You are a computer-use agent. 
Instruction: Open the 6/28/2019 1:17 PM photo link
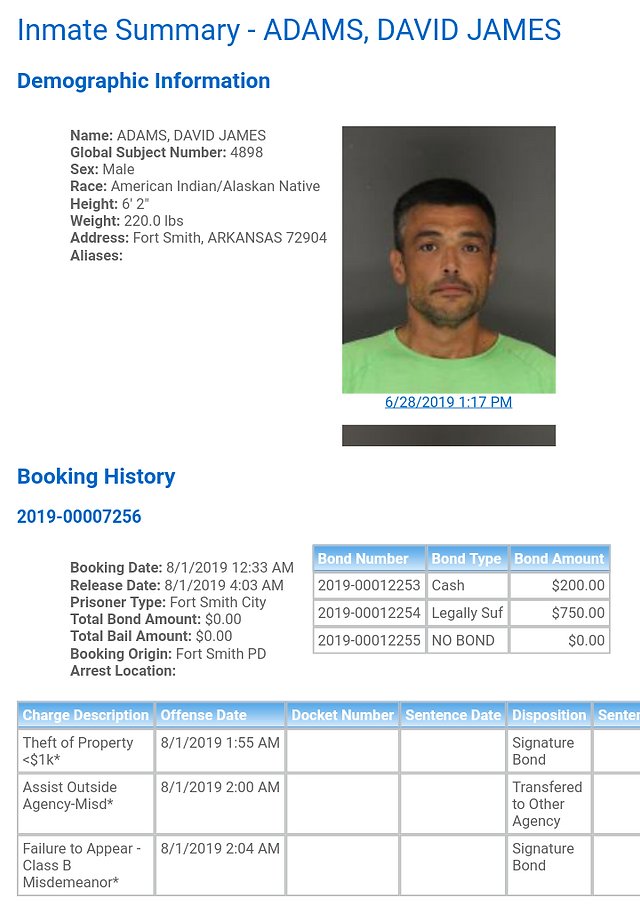(448, 402)
